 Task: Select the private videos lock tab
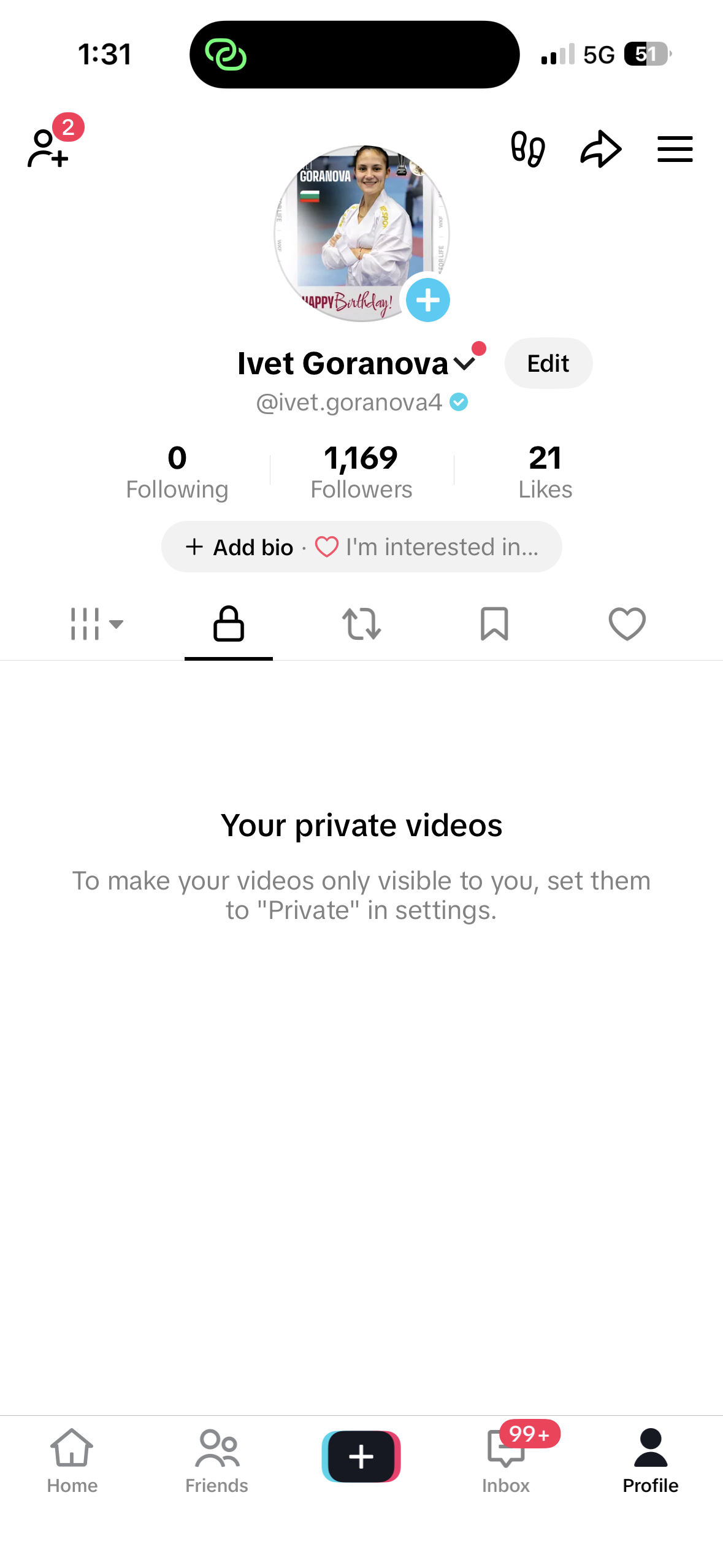click(229, 624)
